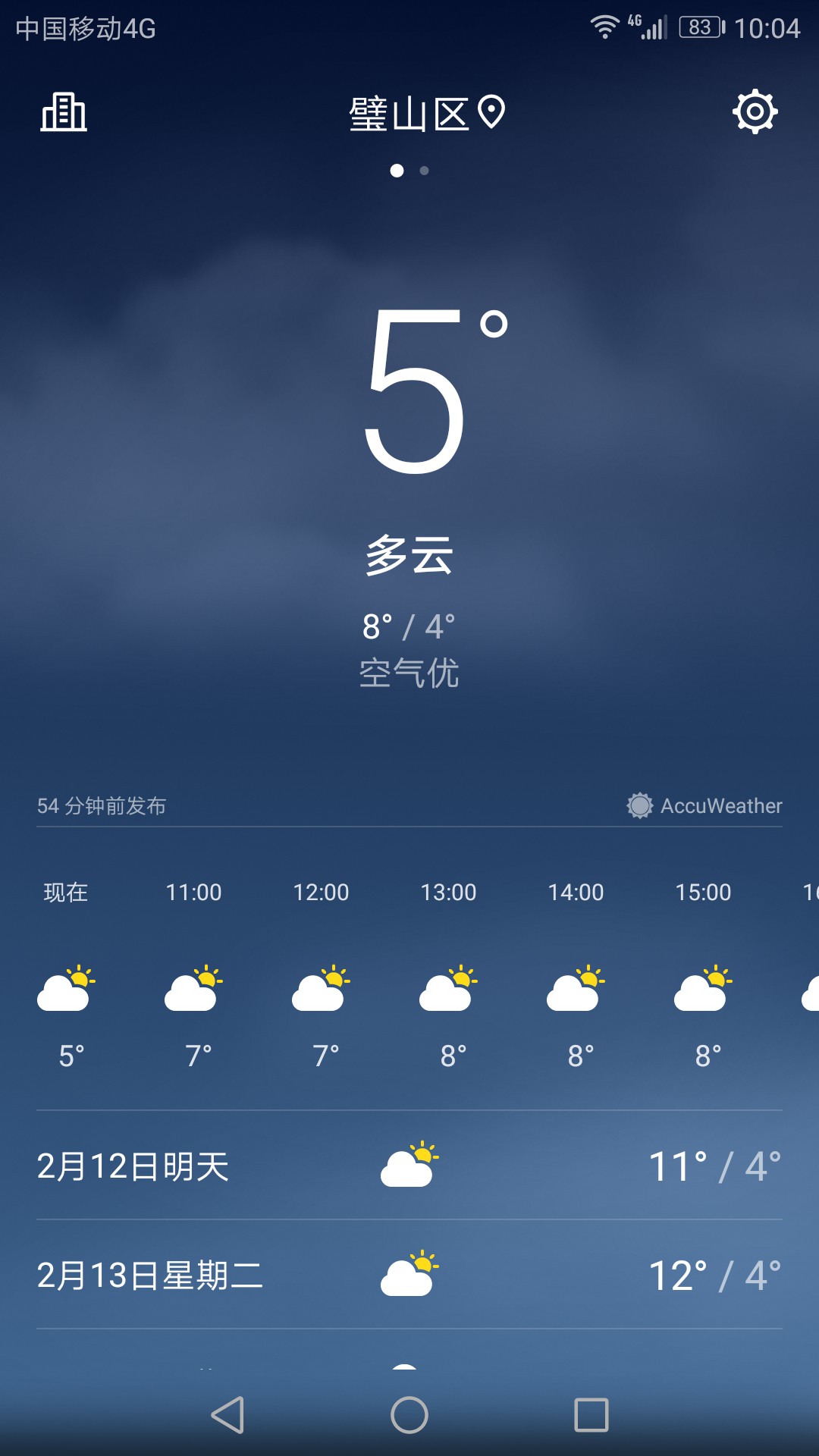Viewport: 819px width, 1456px height.
Task: Open forecast for 2月13日星期二
Action: 409,1276
